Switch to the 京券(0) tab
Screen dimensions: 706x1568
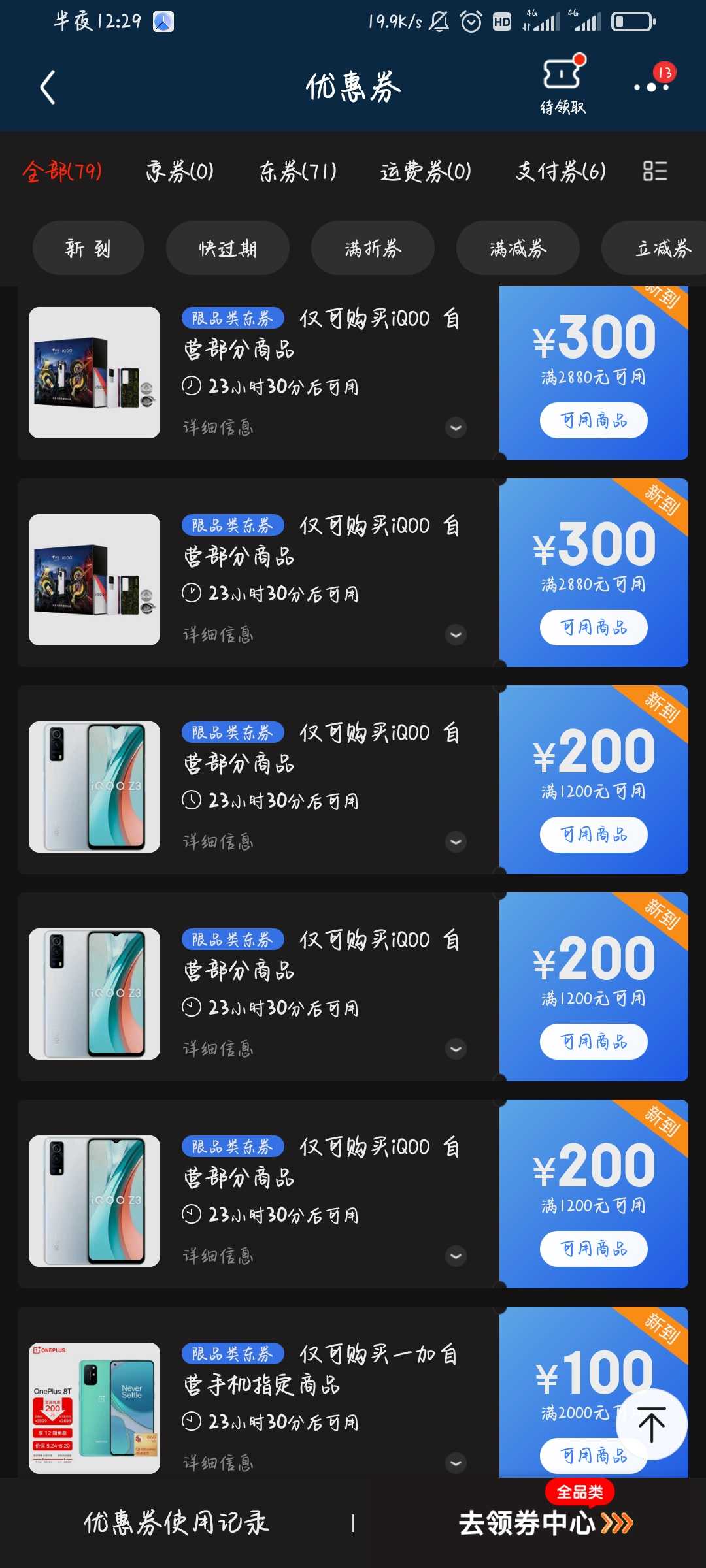(x=179, y=172)
